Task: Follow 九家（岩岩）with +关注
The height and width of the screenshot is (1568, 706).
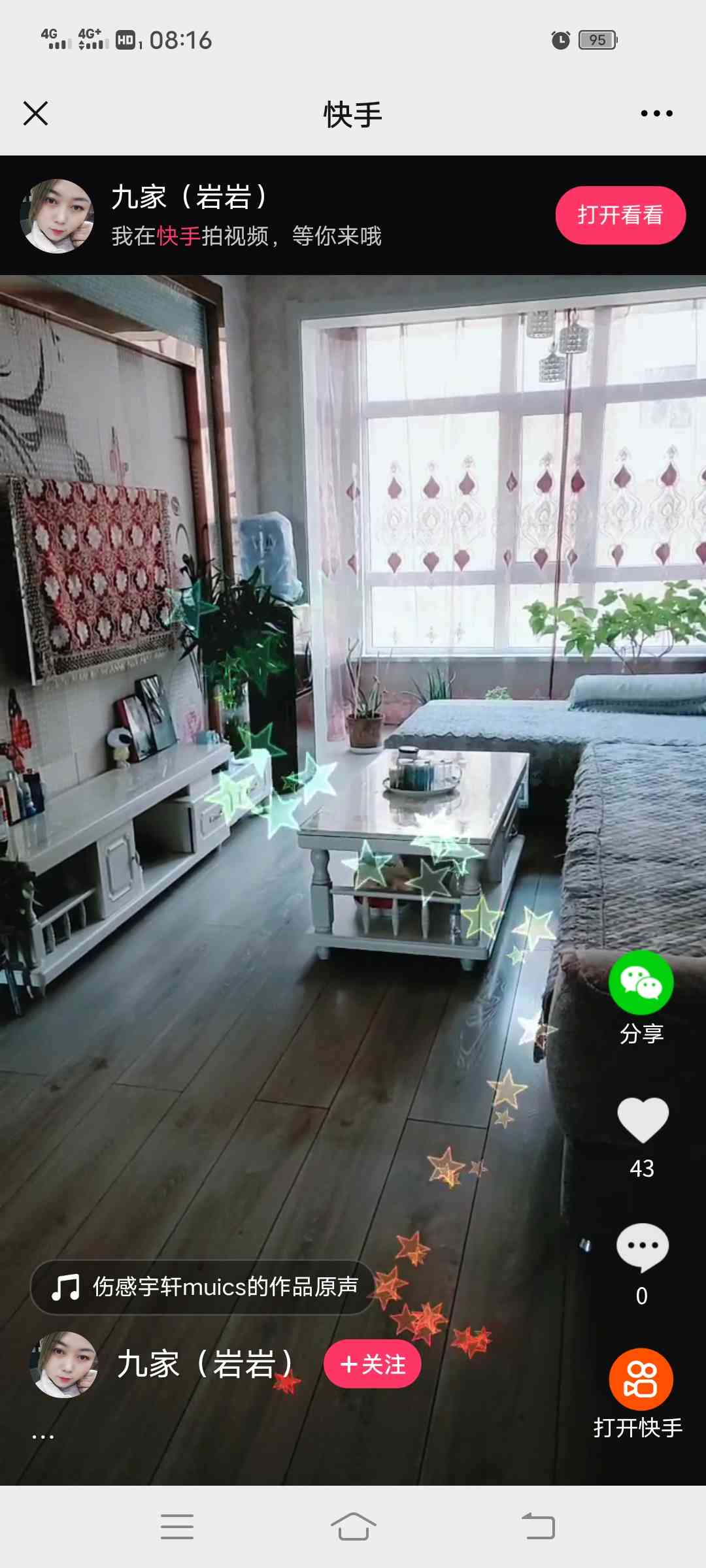Action: point(372,1364)
